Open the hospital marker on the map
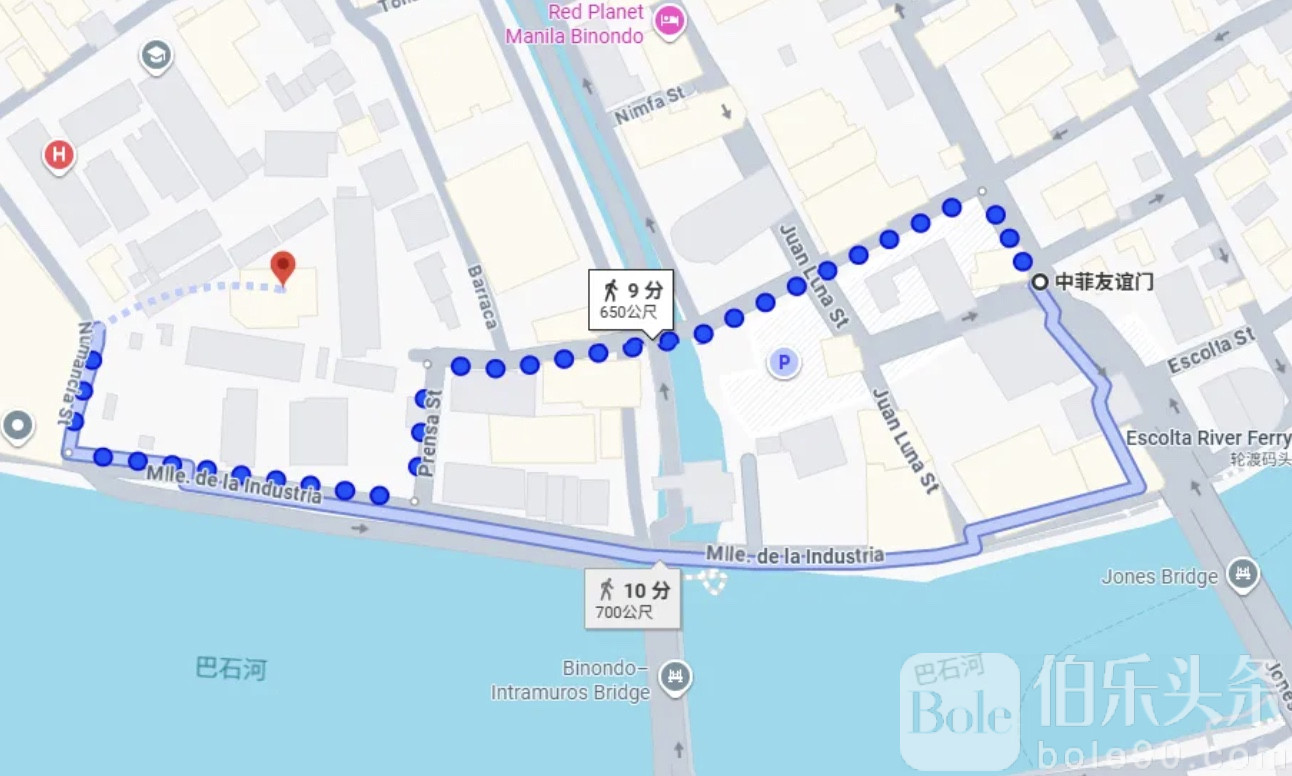The height and width of the screenshot is (776, 1292). pyautogui.click(x=59, y=155)
